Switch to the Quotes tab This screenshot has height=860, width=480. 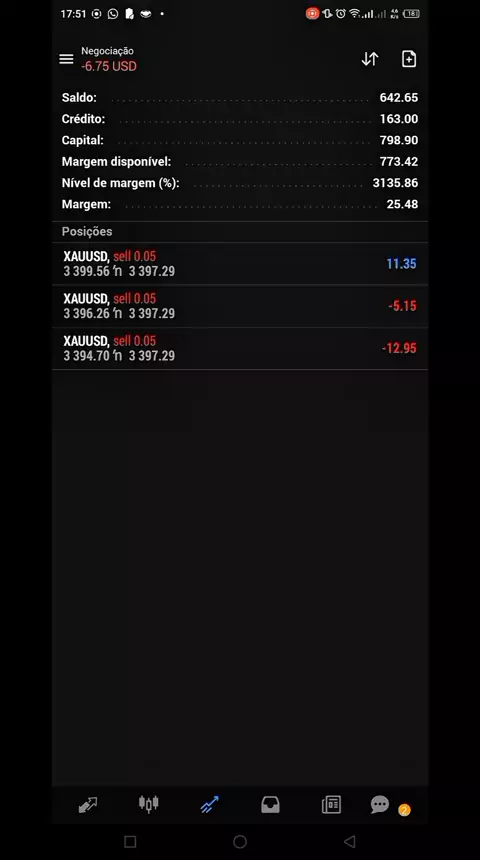pyautogui.click(x=88, y=805)
